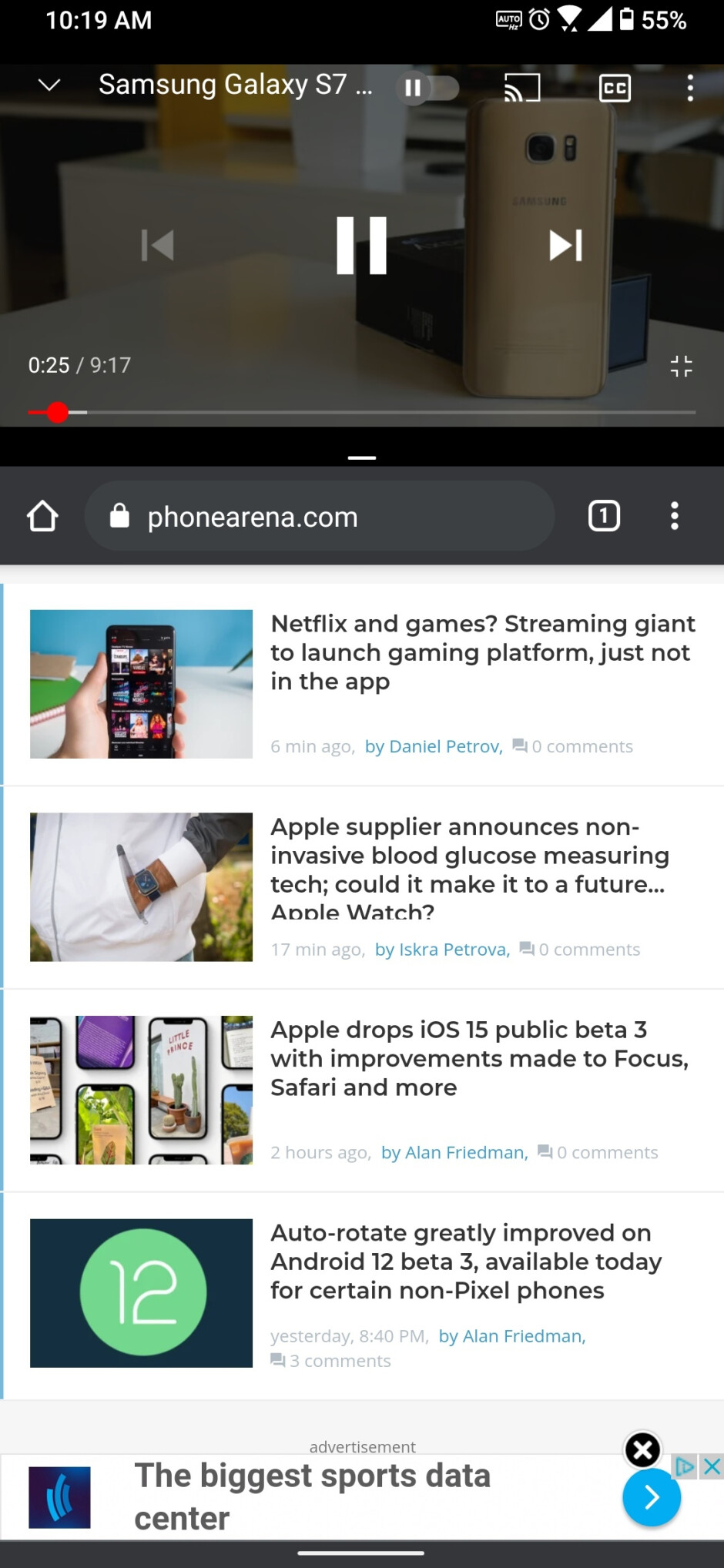This screenshot has width=724, height=1568.
Task: Open the iOS 15 public beta 3 article
Action: click(x=479, y=1058)
